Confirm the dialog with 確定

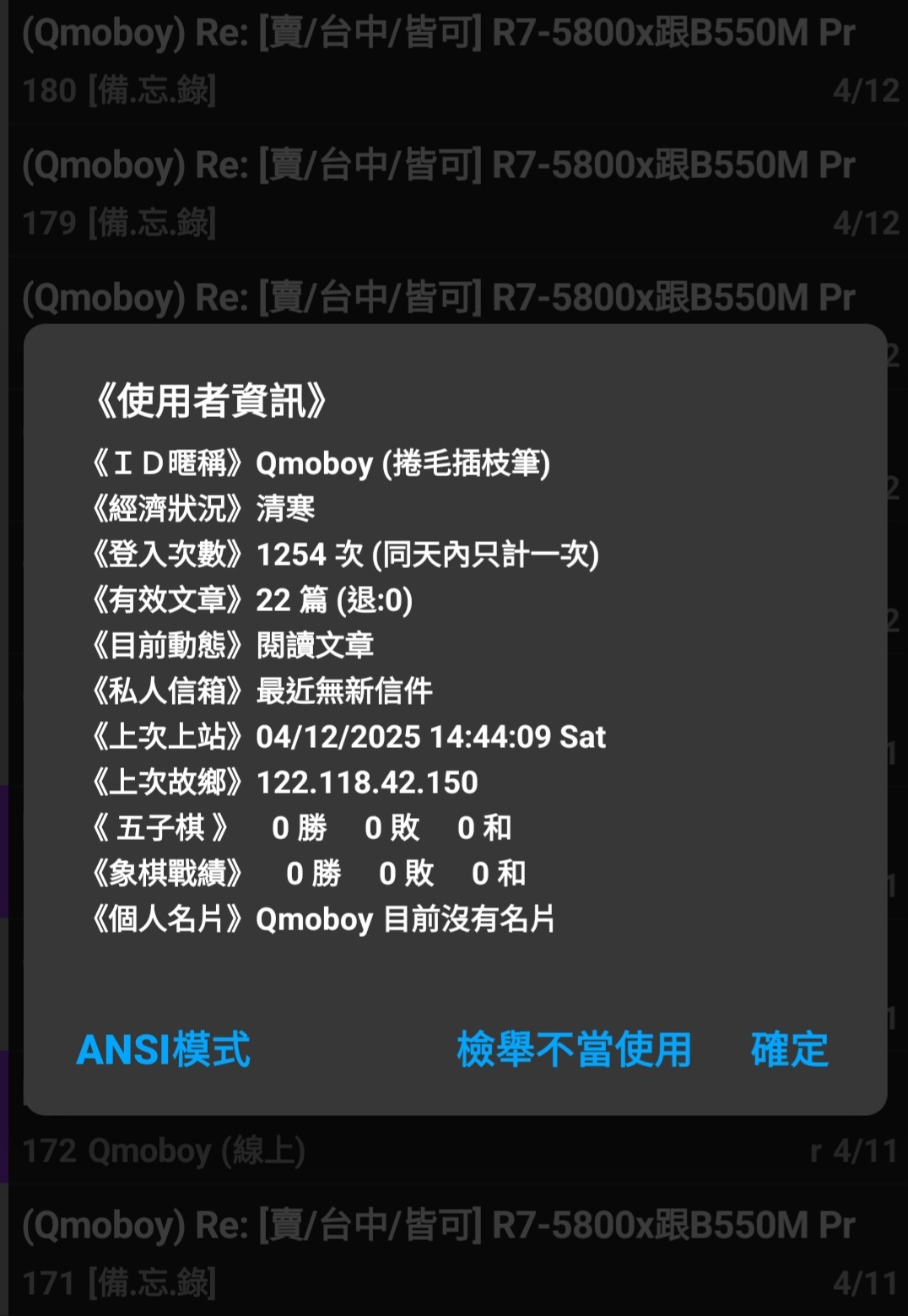pos(789,1050)
